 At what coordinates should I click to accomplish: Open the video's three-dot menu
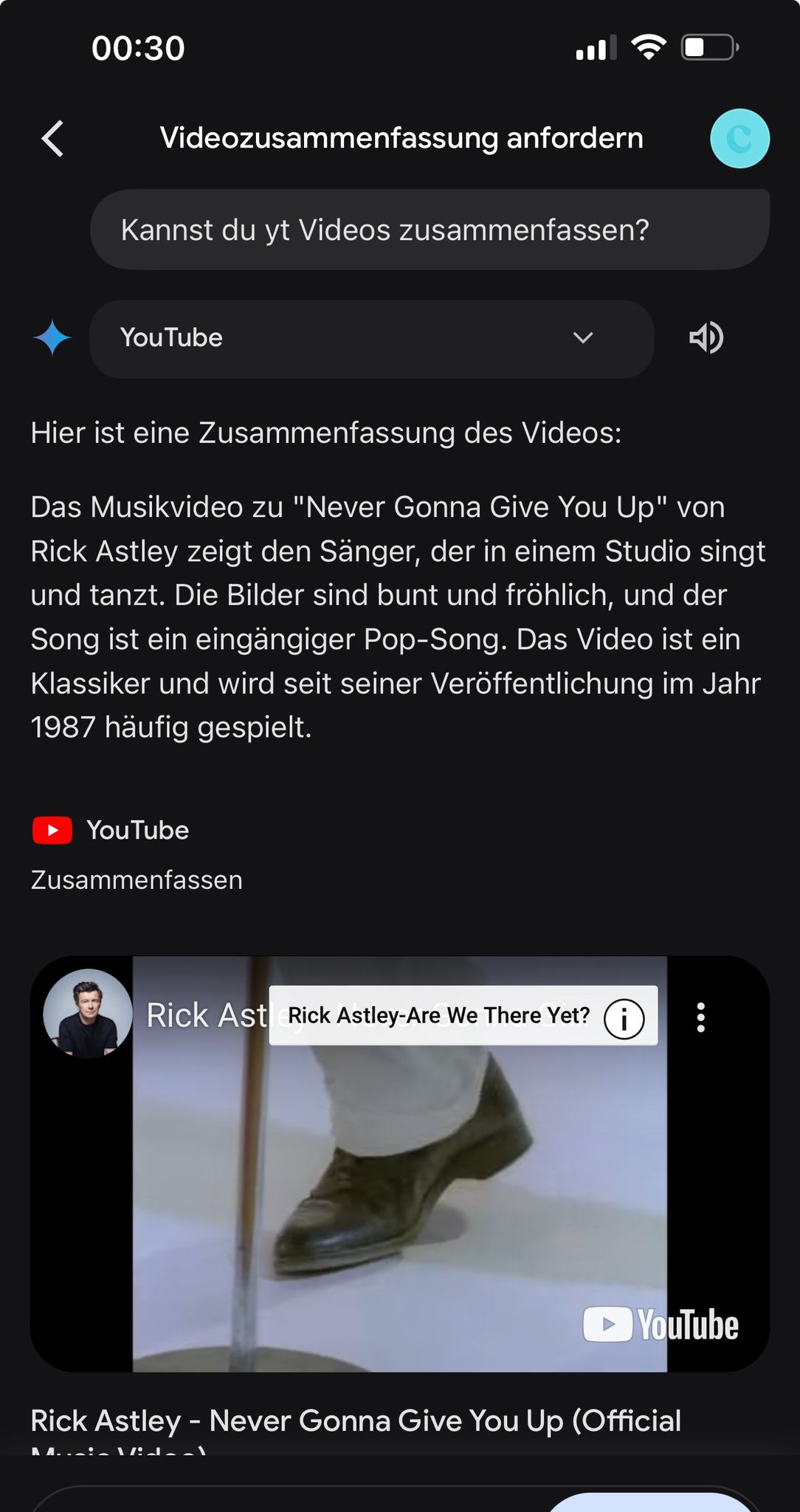pos(700,1017)
